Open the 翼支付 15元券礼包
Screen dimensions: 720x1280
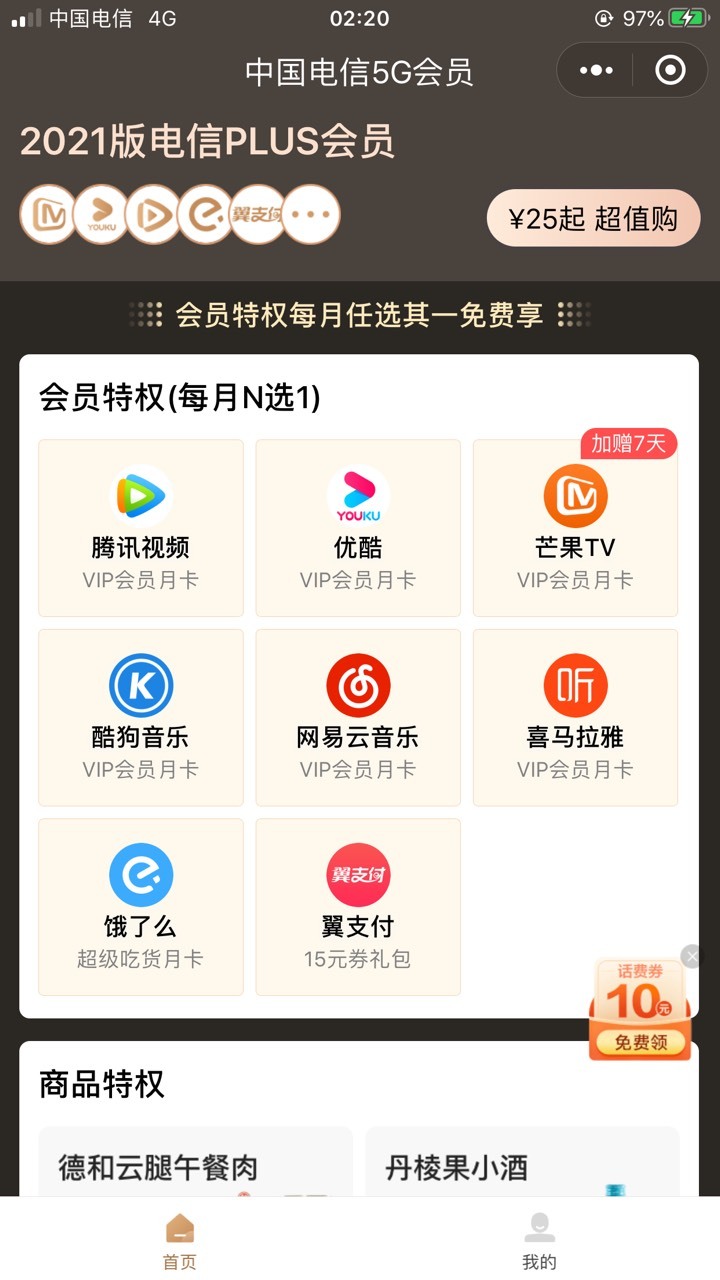coord(358,907)
